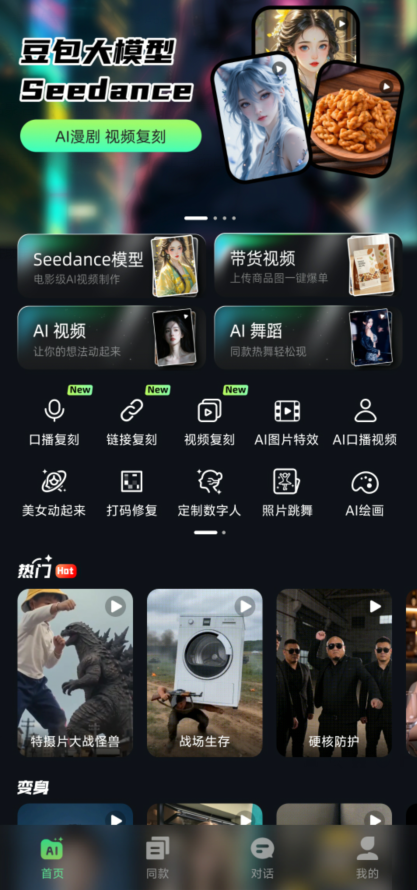Open 打码修复 feature

click(x=132, y=493)
